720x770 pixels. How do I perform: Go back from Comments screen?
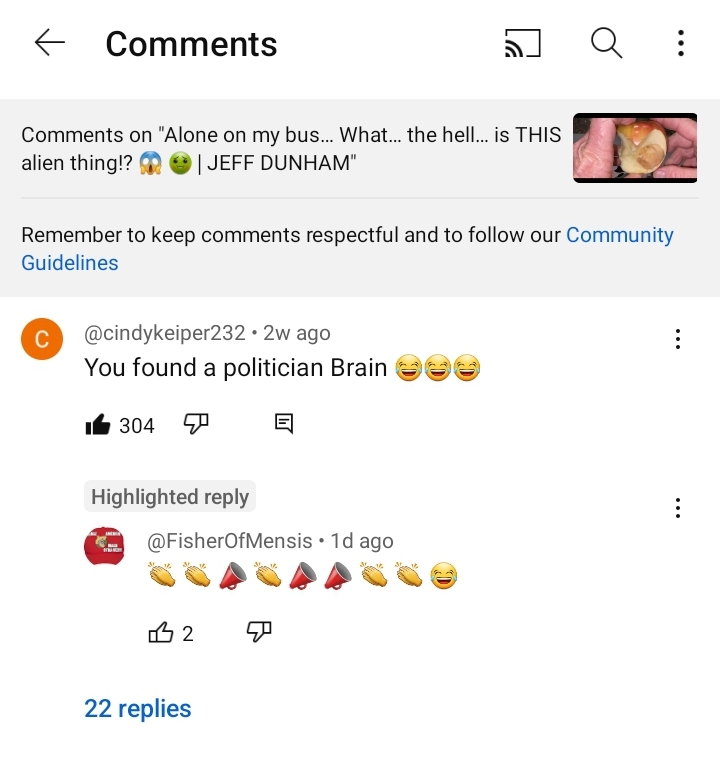tap(49, 43)
